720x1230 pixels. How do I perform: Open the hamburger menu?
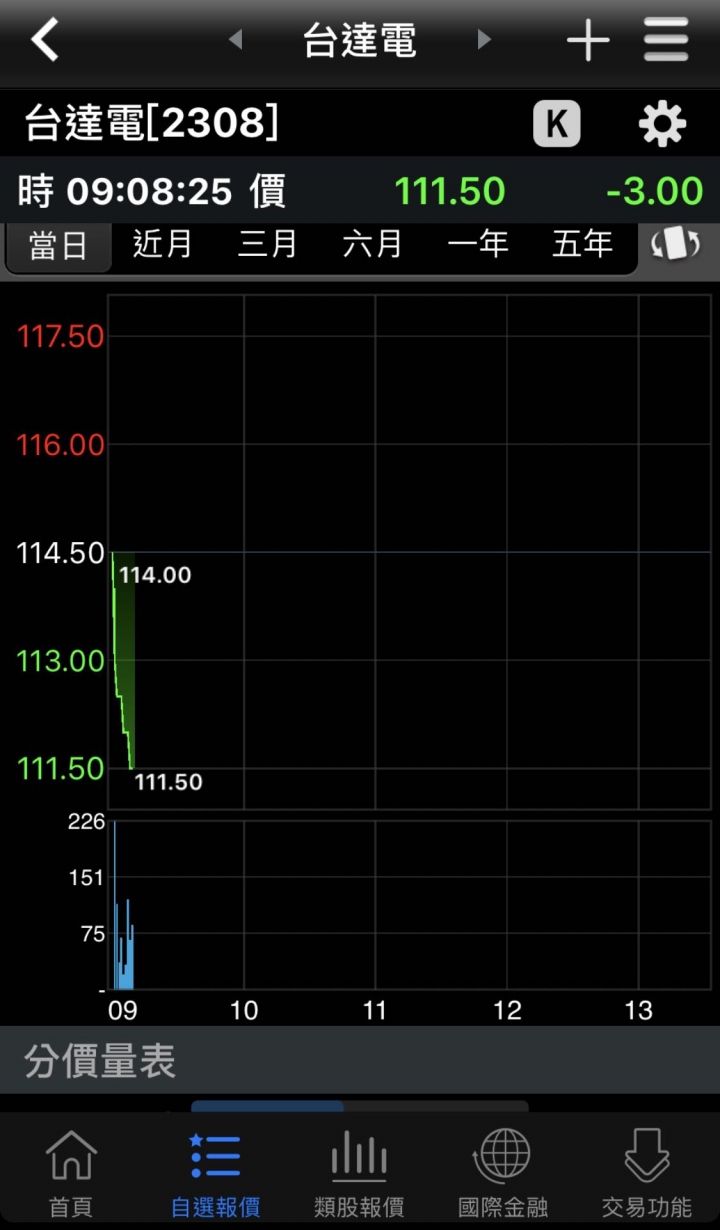click(666, 40)
